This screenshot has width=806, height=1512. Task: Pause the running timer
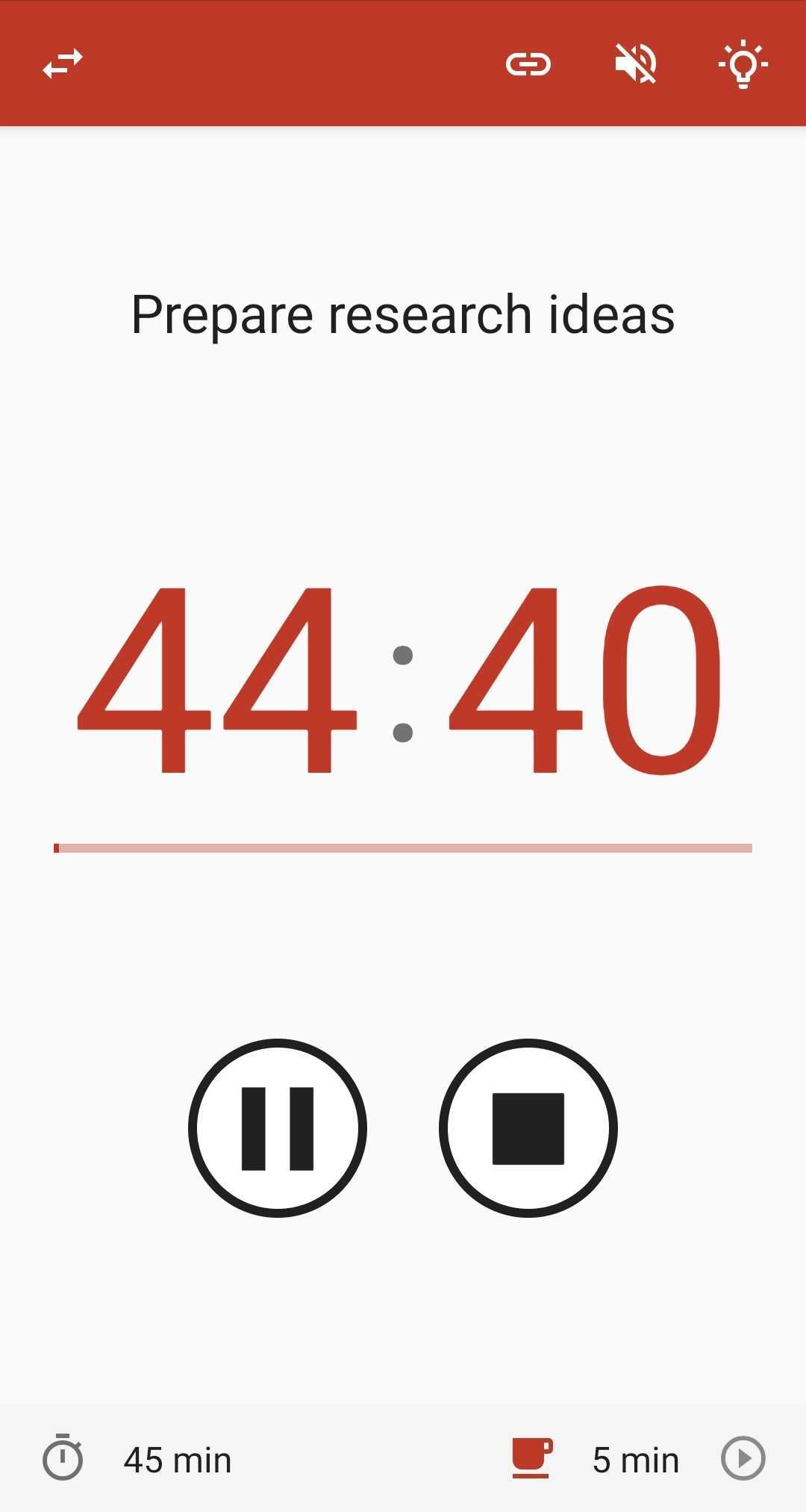click(278, 1127)
